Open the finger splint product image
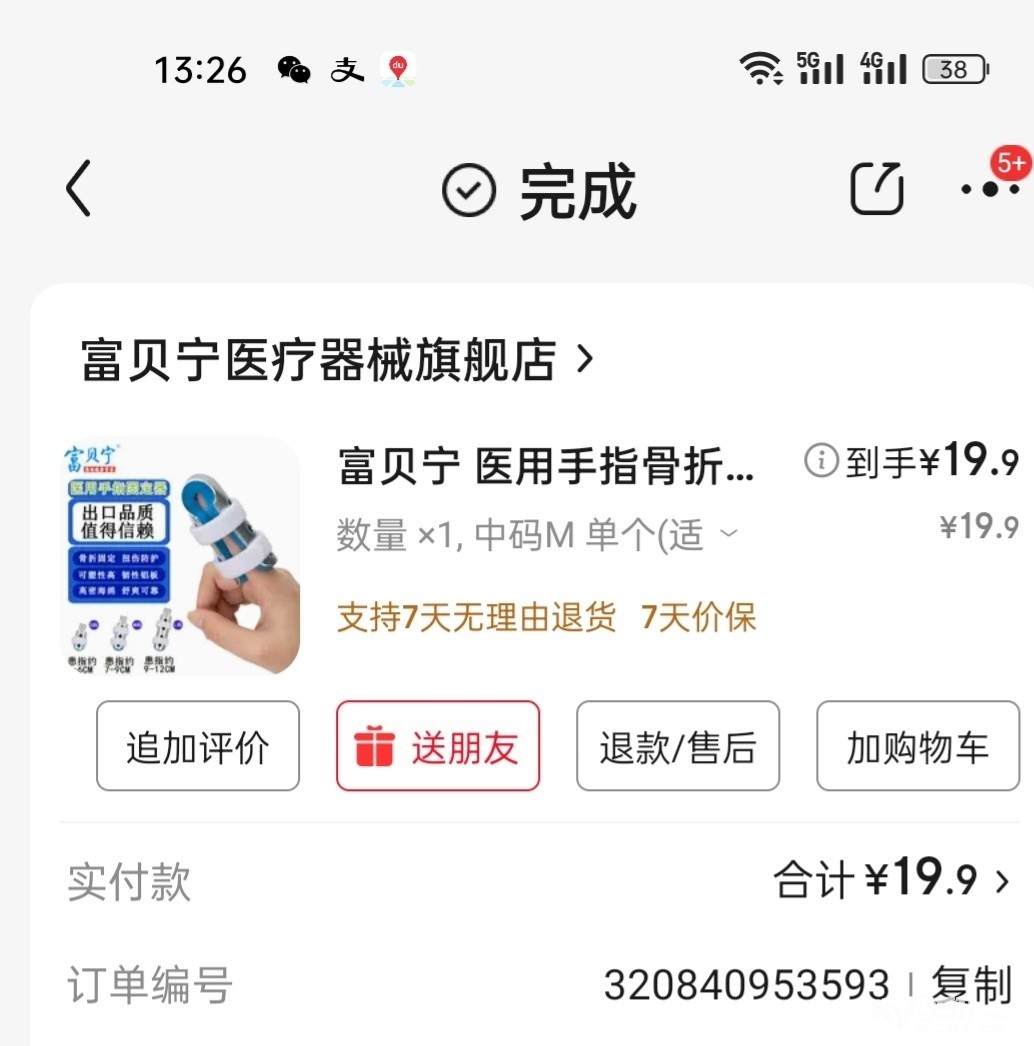Image resolution: width=1034 pixels, height=1046 pixels. point(180,555)
